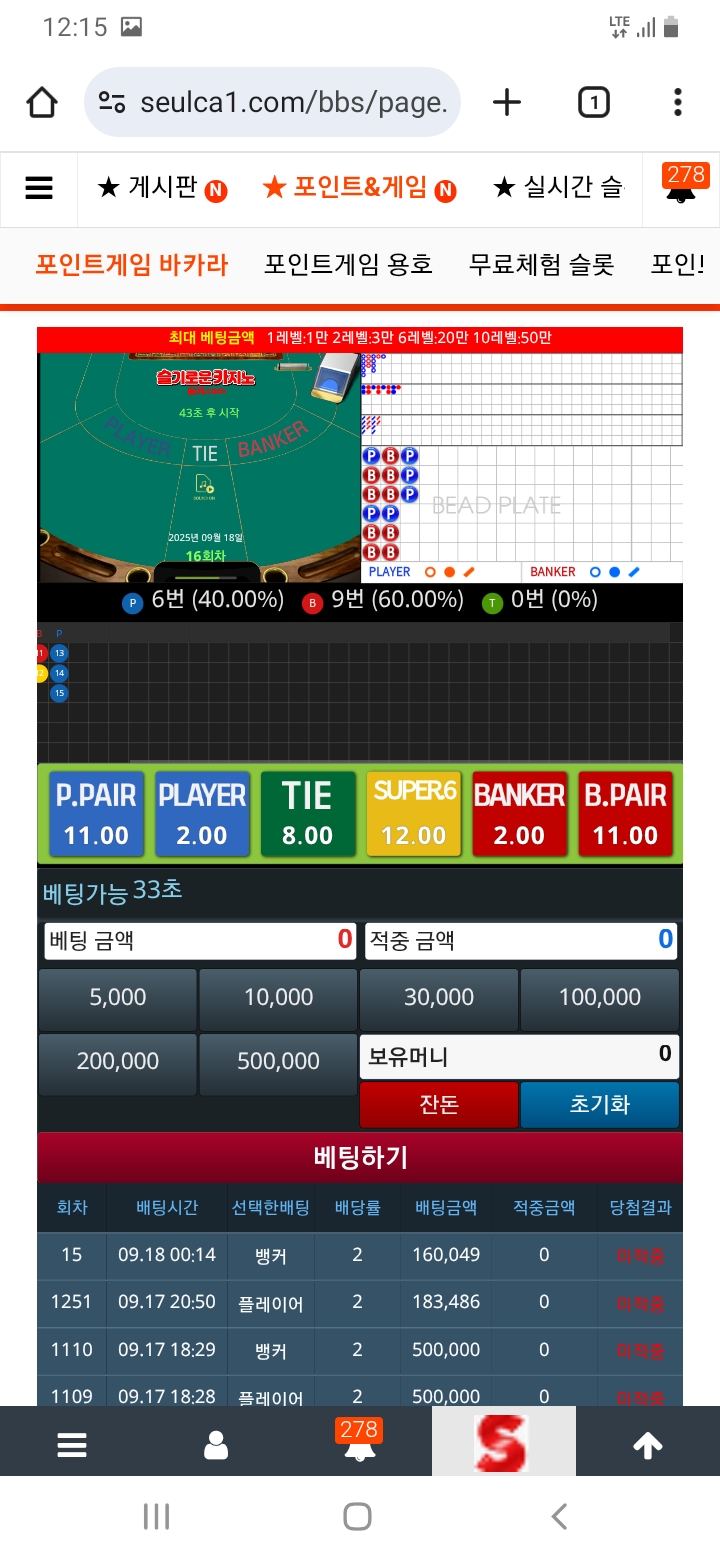
Task: Reset the bet with 초기화
Action: point(600,1105)
